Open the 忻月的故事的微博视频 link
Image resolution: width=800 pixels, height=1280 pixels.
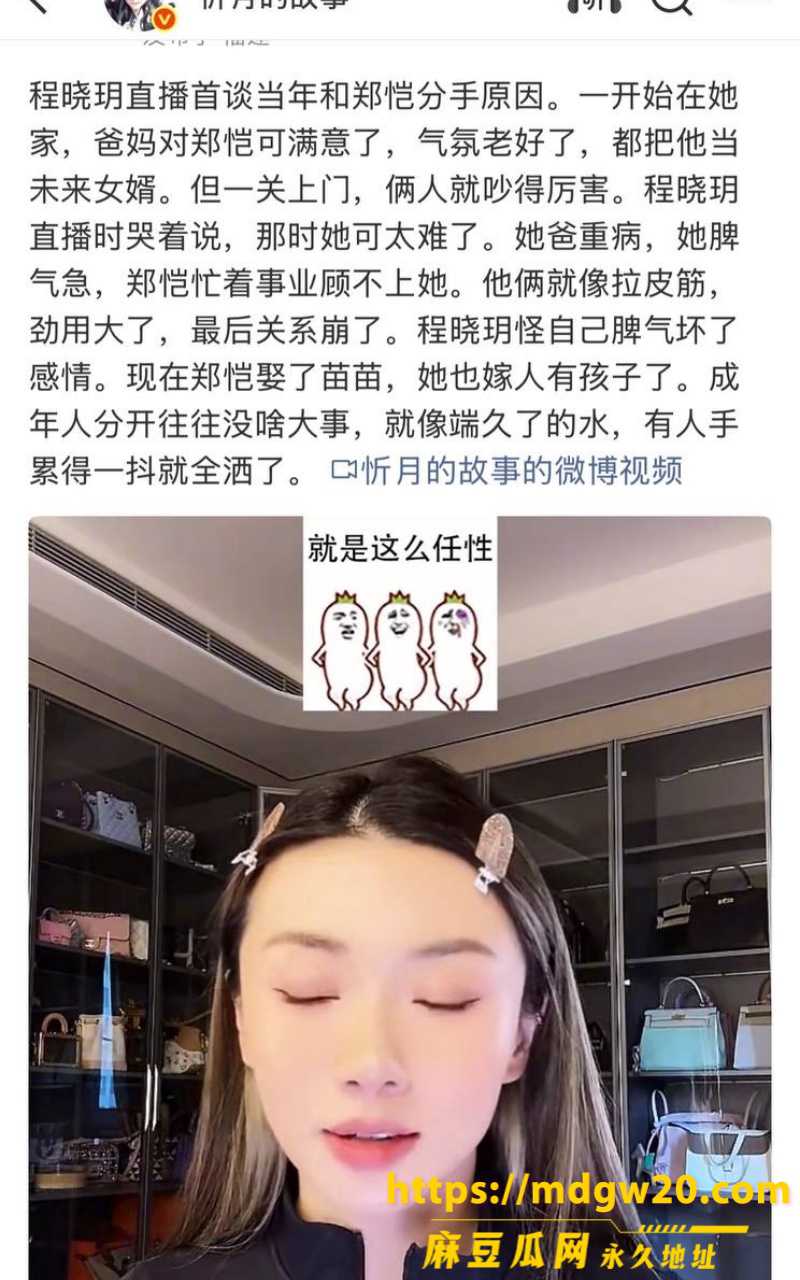coord(506,469)
